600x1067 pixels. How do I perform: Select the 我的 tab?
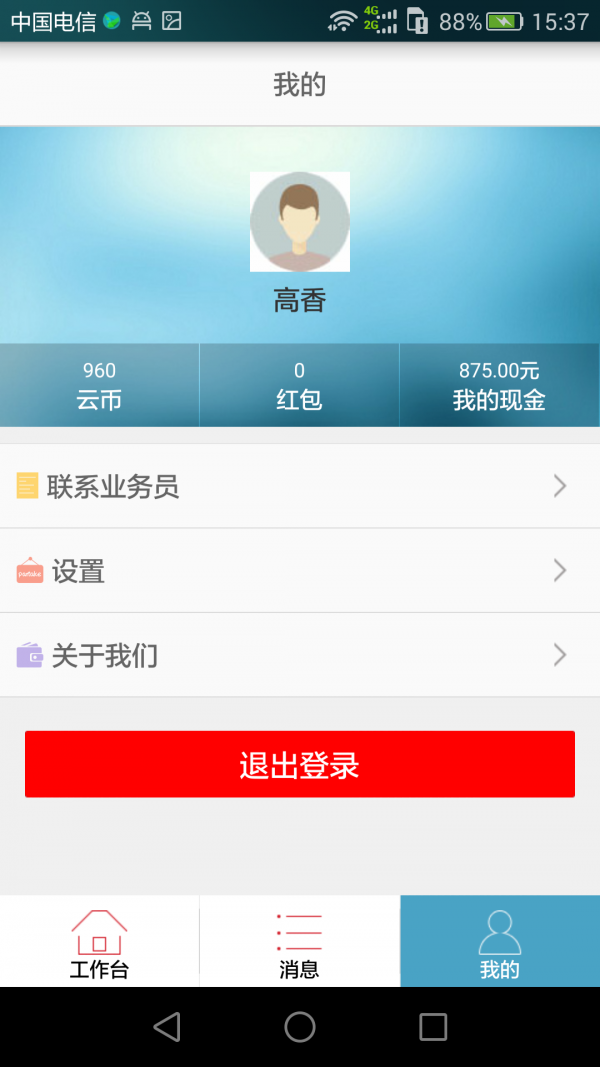(x=500, y=942)
